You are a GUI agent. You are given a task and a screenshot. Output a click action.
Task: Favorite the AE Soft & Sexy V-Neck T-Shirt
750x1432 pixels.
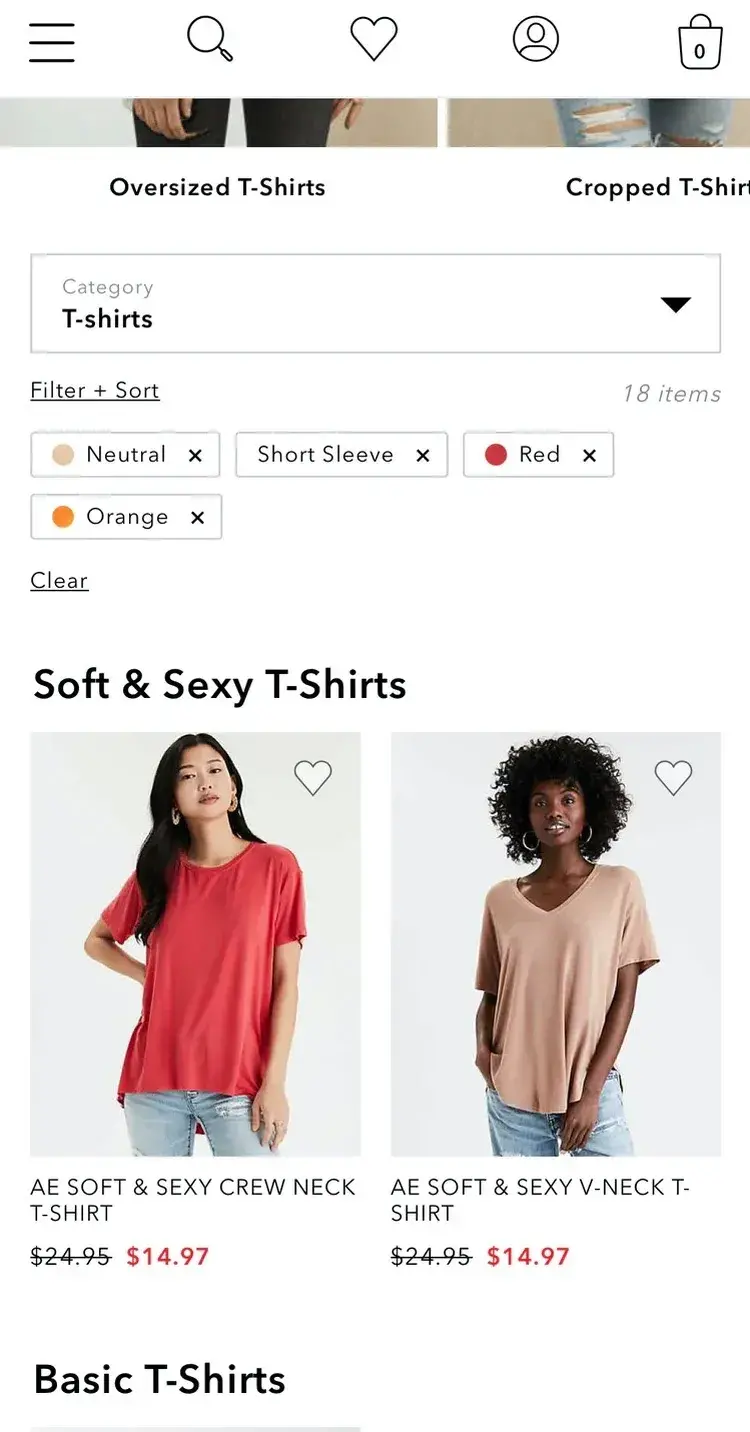[673, 777]
